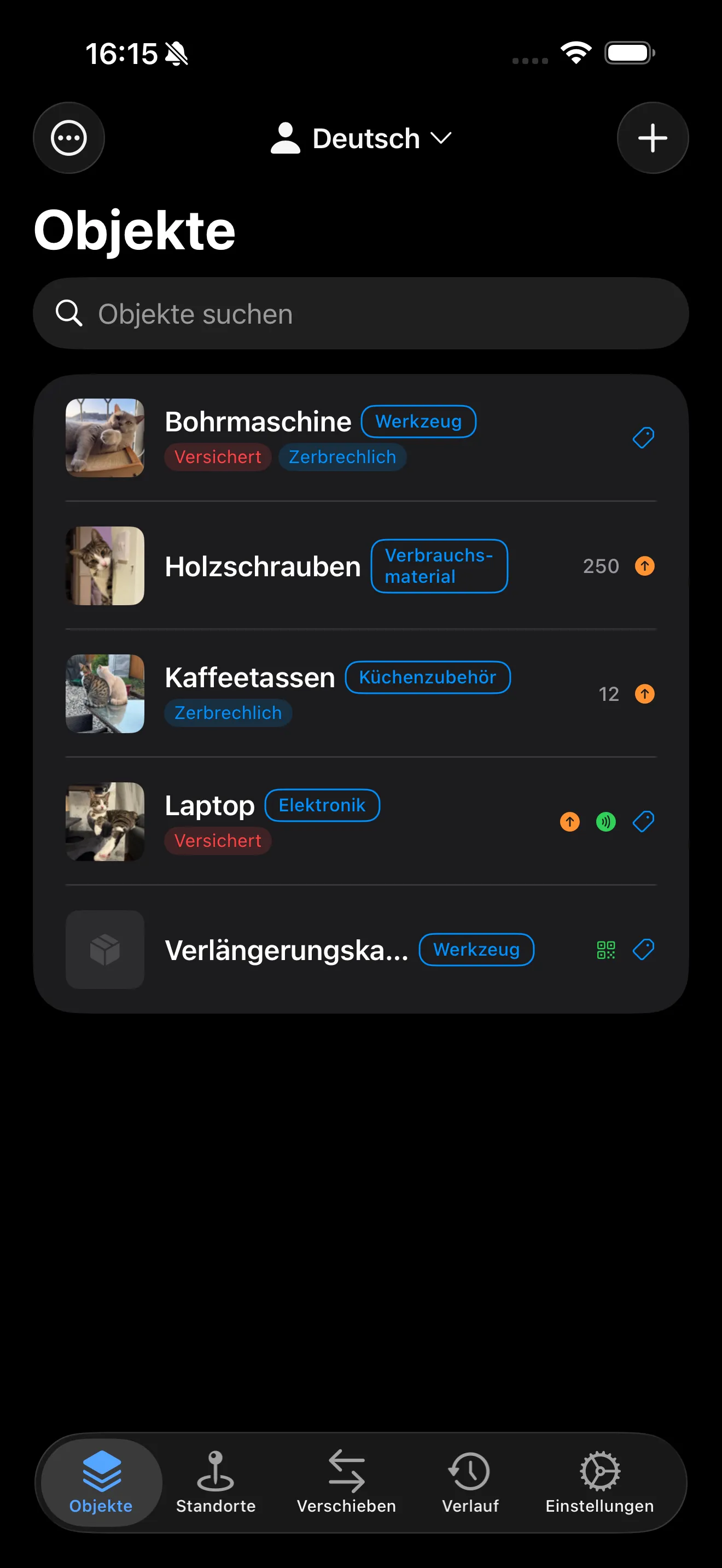Image resolution: width=722 pixels, height=1568 pixels.
Task: Add a new object with the plus icon
Action: pyautogui.click(x=653, y=138)
